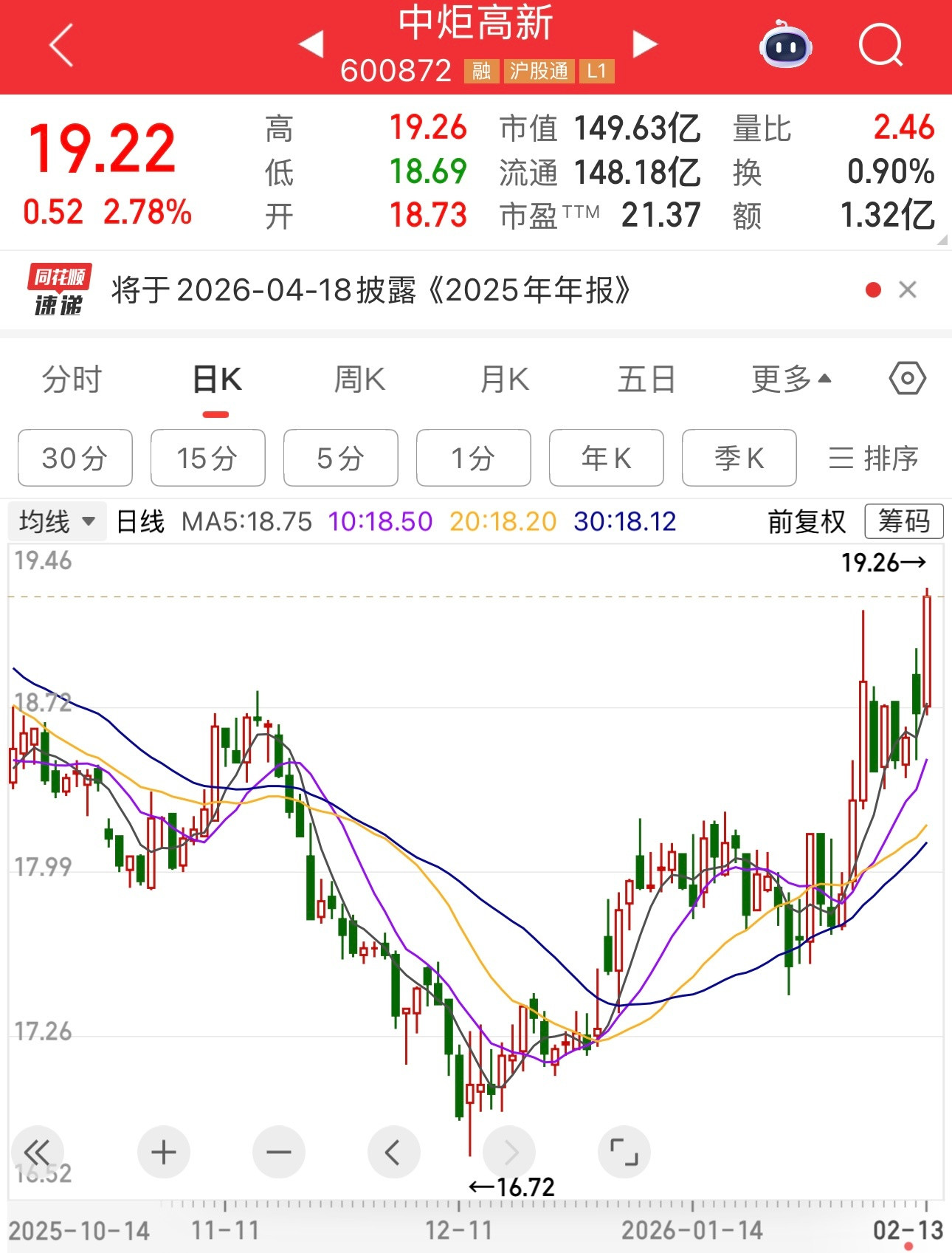Select the 30分 interval button
952x1253 pixels.
tap(74, 458)
